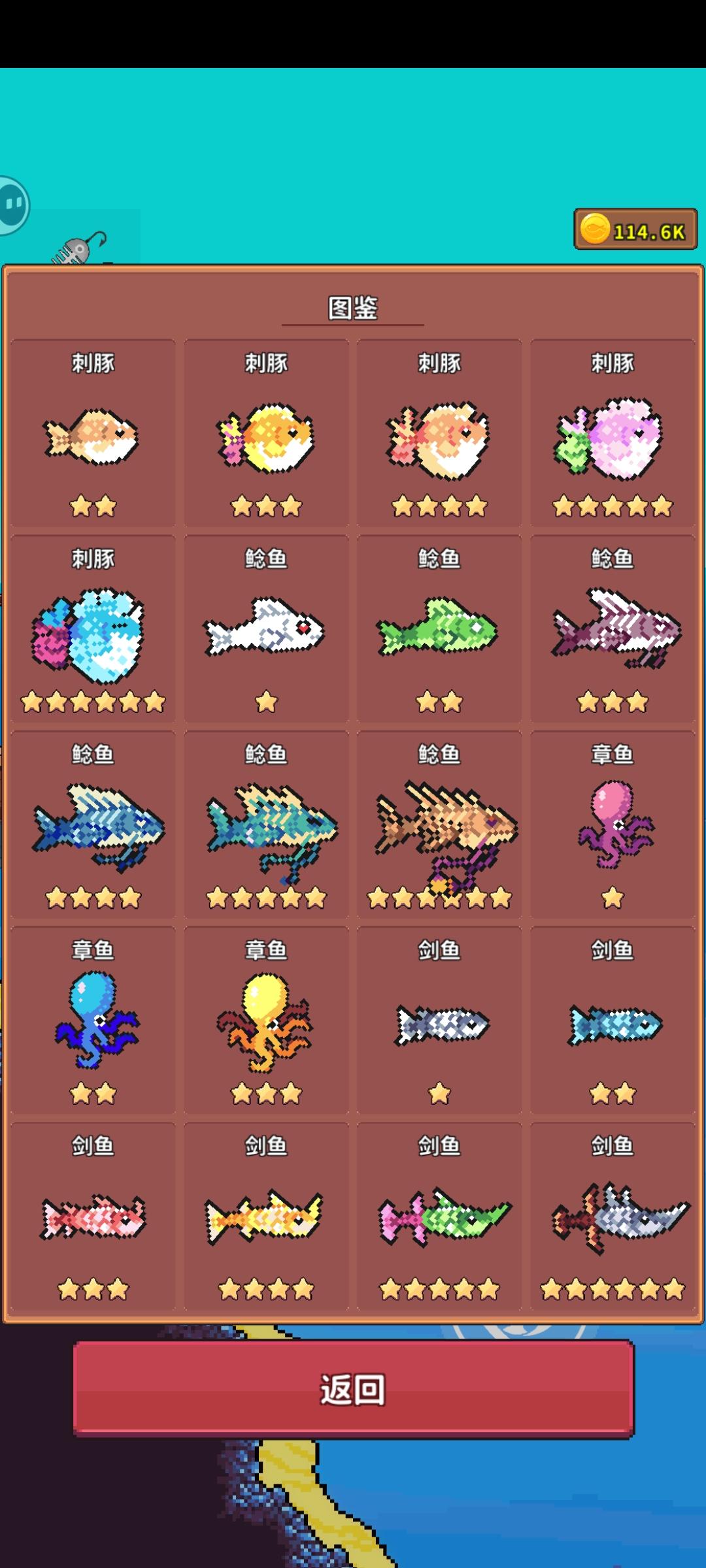Open the 4-star blue skeletal 鲶鱼 entry
The image size is (706, 1568).
(92, 830)
